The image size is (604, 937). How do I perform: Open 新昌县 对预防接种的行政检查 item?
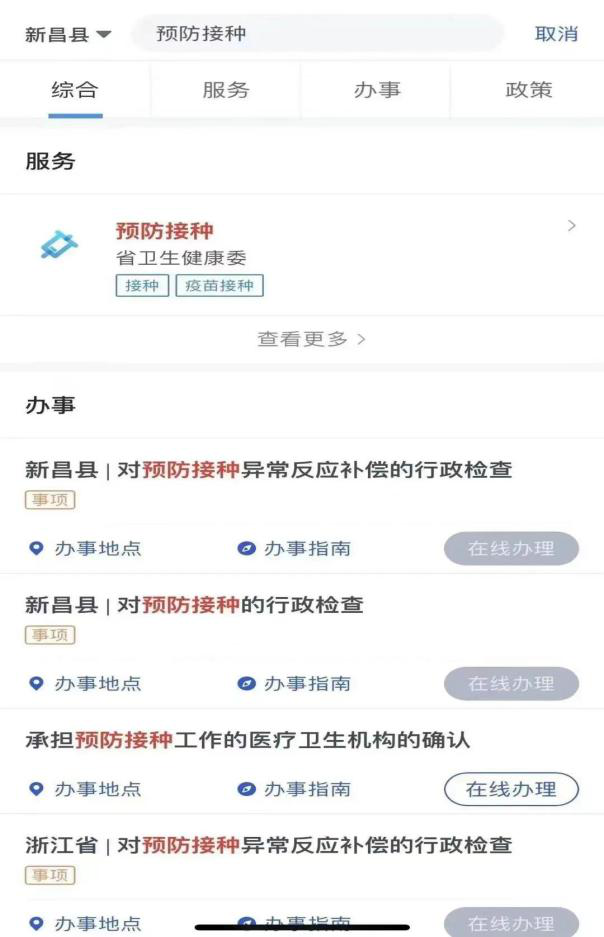coord(195,605)
